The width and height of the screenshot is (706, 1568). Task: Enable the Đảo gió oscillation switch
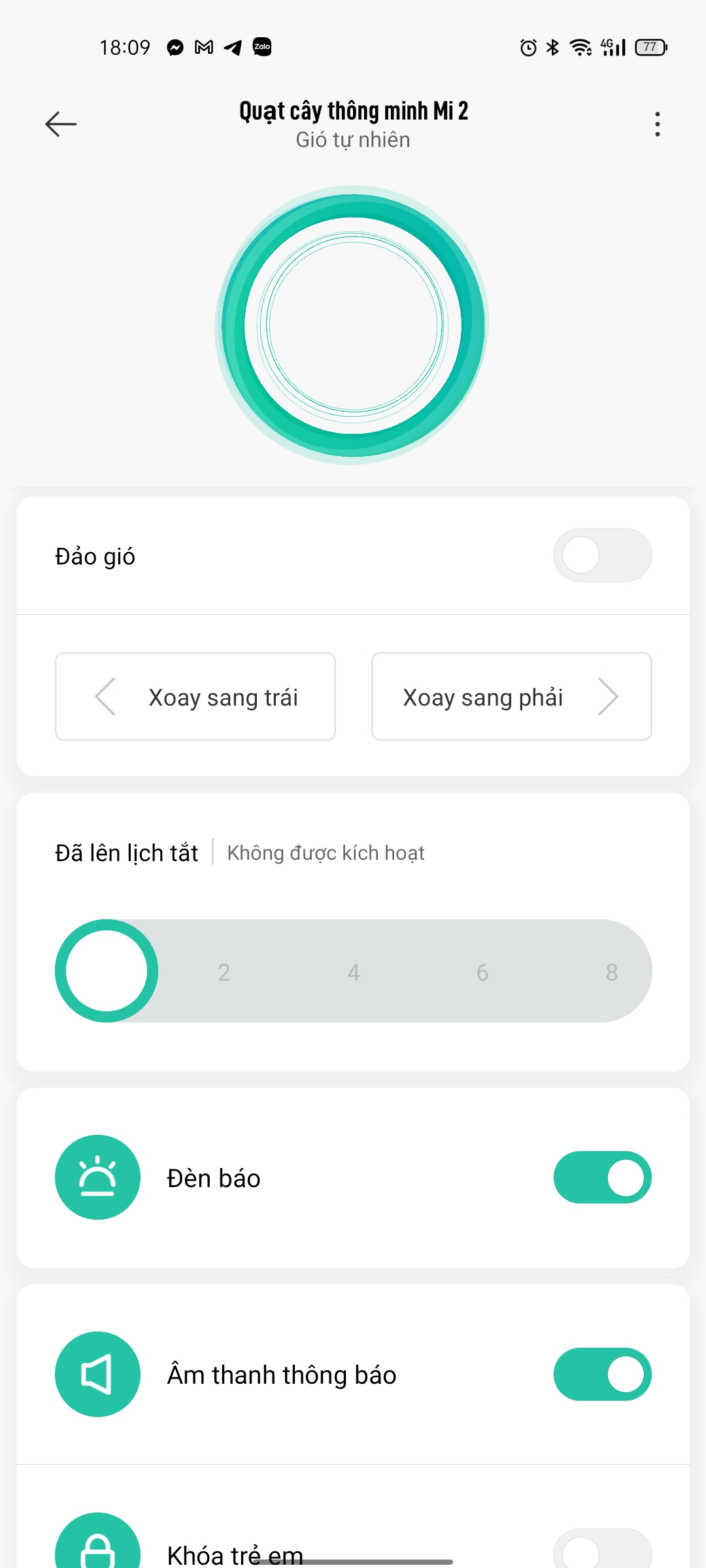(x=602, y=555)
